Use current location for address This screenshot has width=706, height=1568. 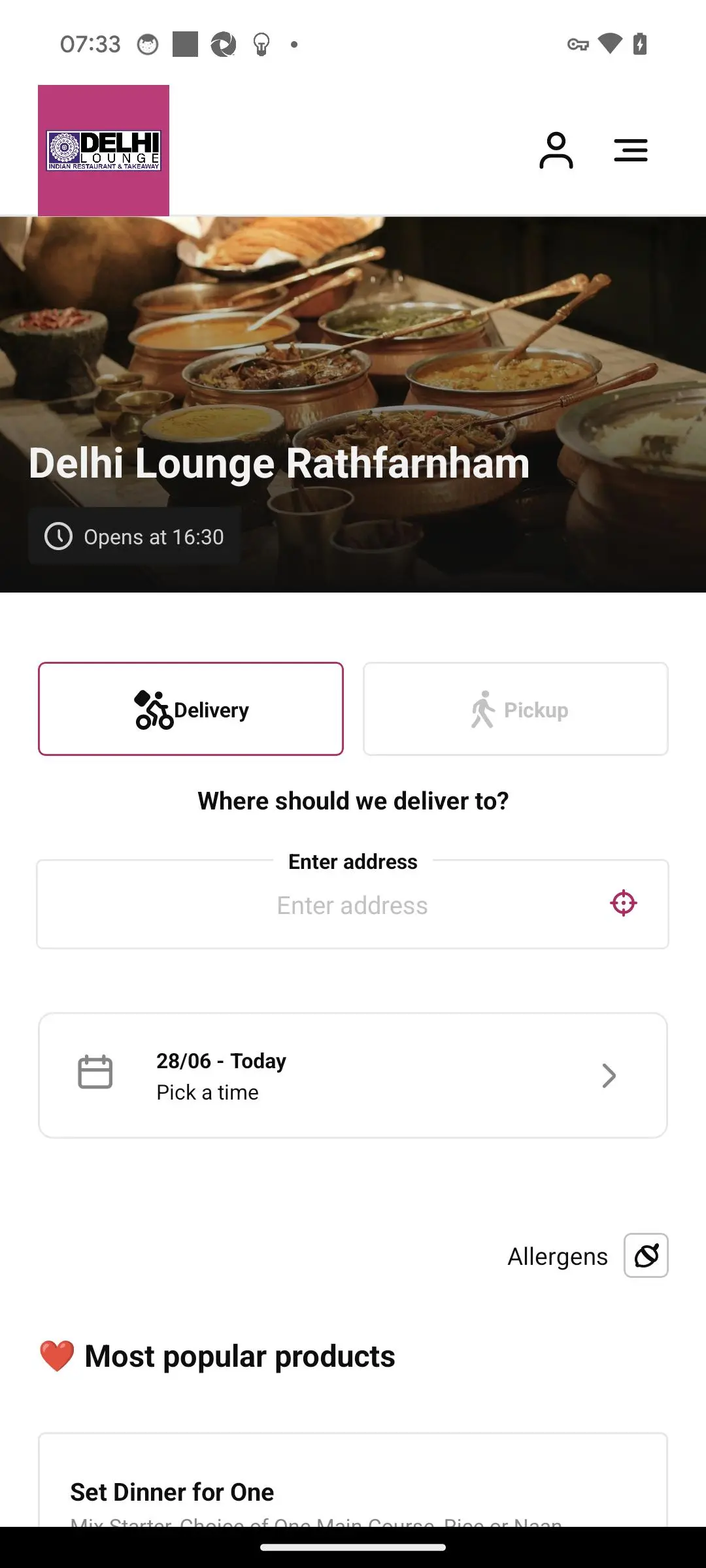click(x=623, y=904)
